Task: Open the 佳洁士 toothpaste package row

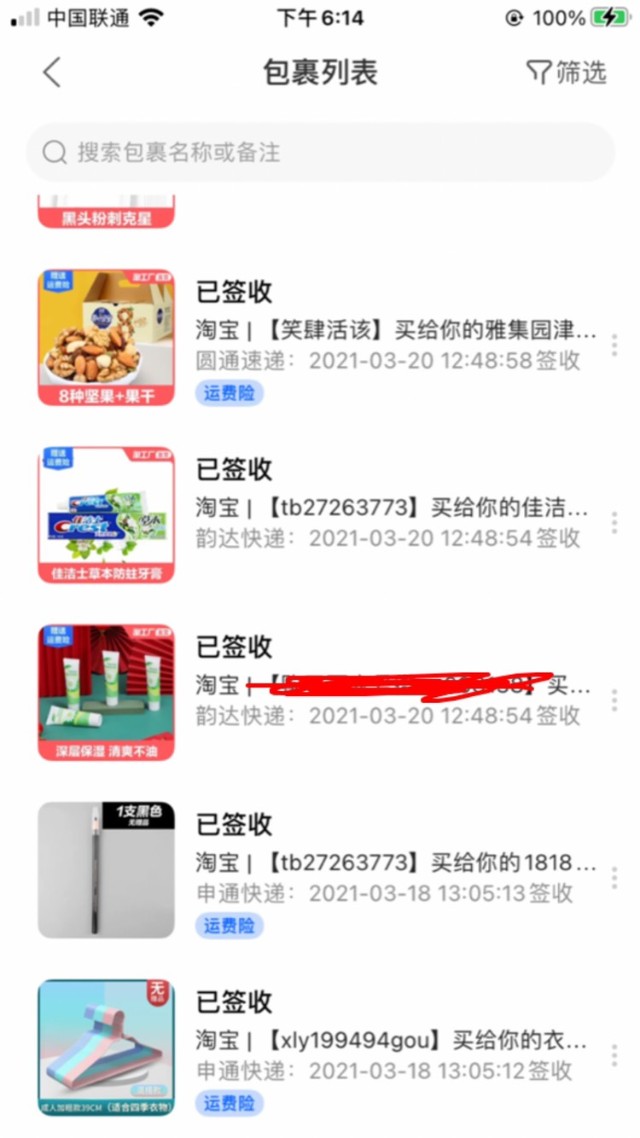Action: (320, 515)
